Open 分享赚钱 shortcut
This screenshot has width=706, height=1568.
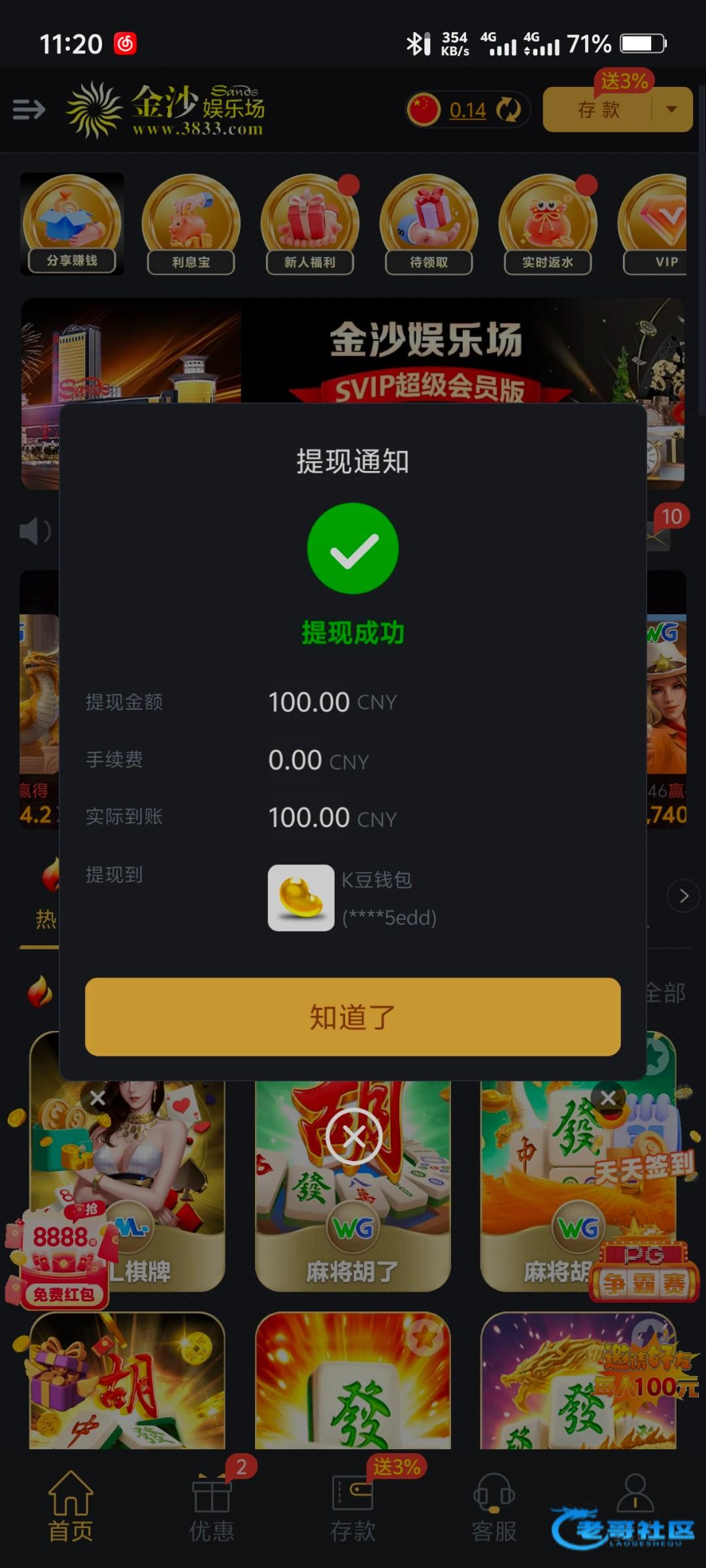(72, 224)
